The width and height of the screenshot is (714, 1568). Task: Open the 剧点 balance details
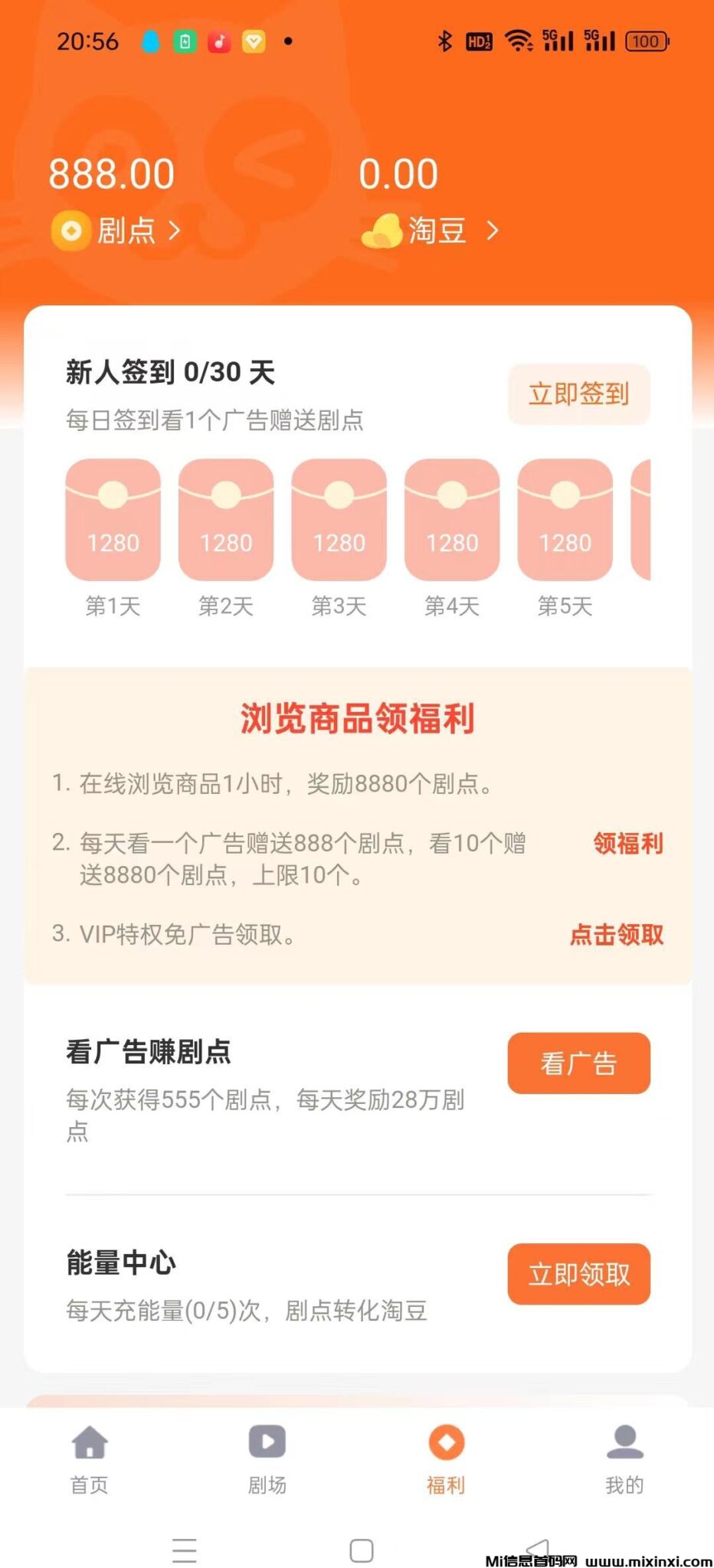[x=116, y=230]
